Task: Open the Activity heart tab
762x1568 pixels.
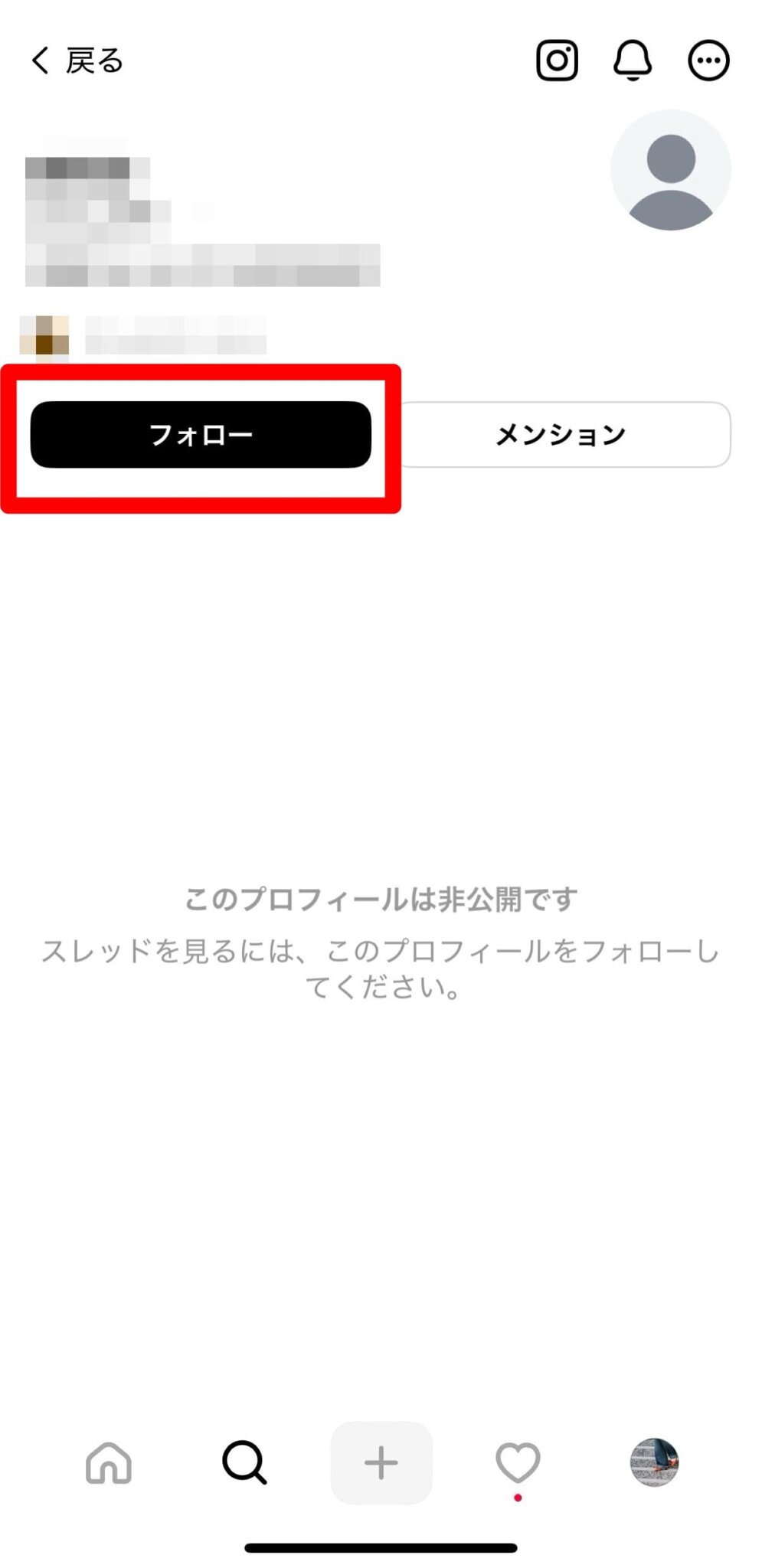Action: [x=518, y=1463]
